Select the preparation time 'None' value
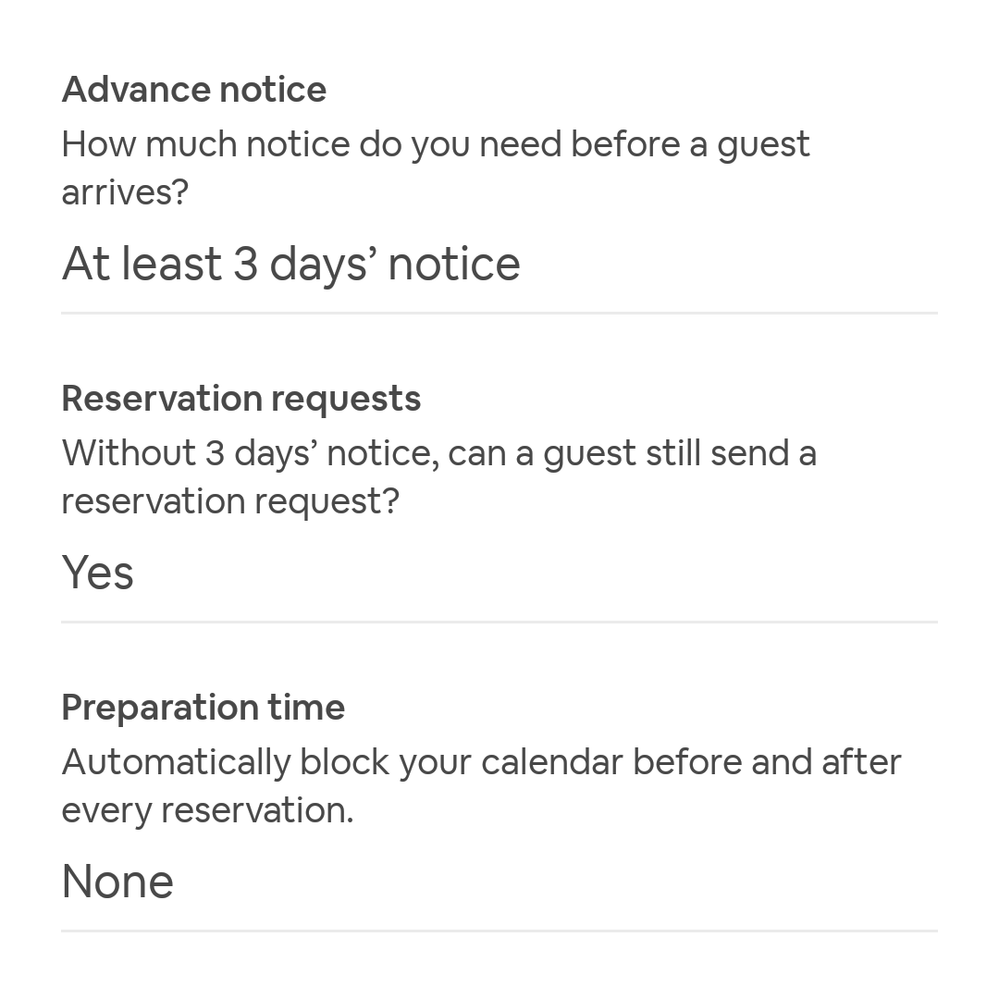The height and width of the screenshot is (999, 999). pyautogui.click(x=118, y=882)
